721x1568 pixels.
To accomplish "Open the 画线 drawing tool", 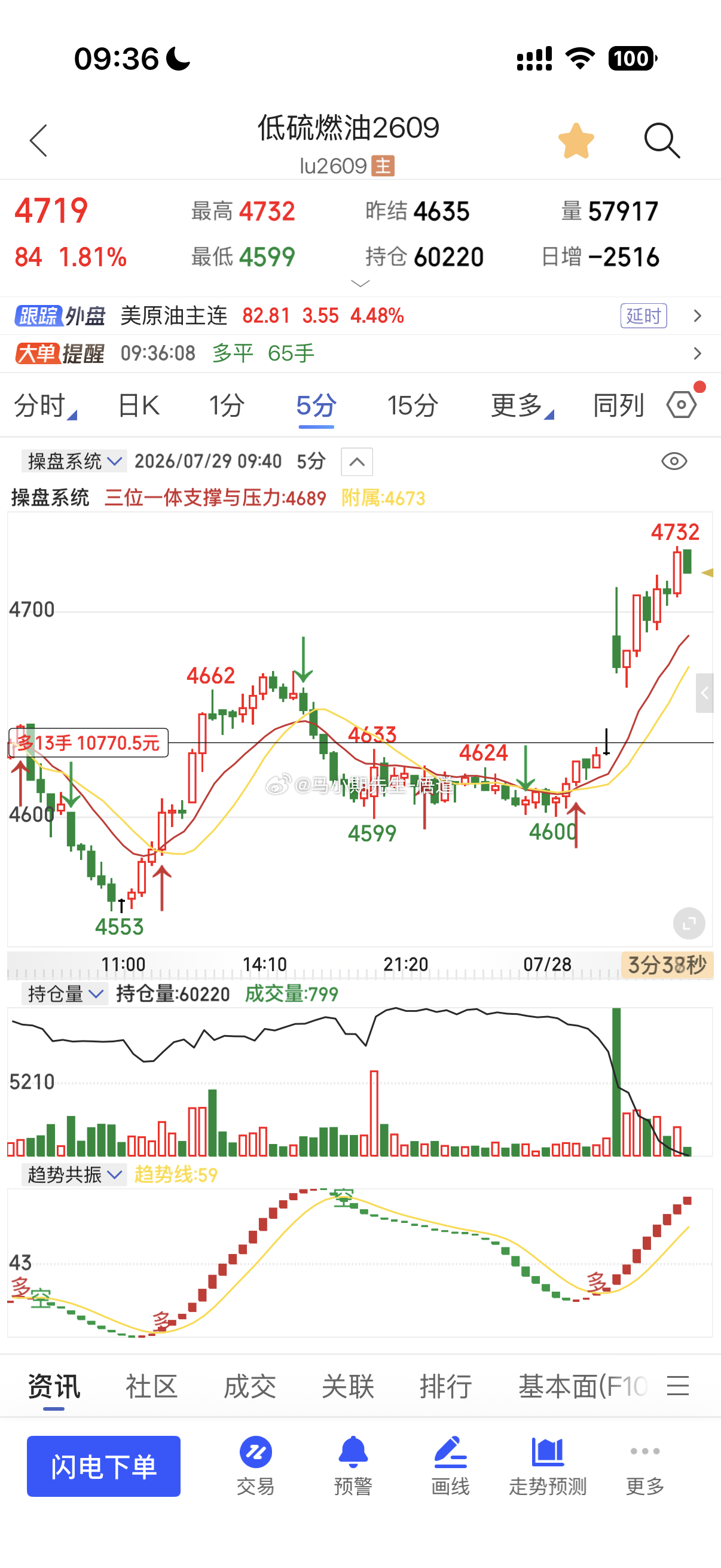I will click(450, 1466).
